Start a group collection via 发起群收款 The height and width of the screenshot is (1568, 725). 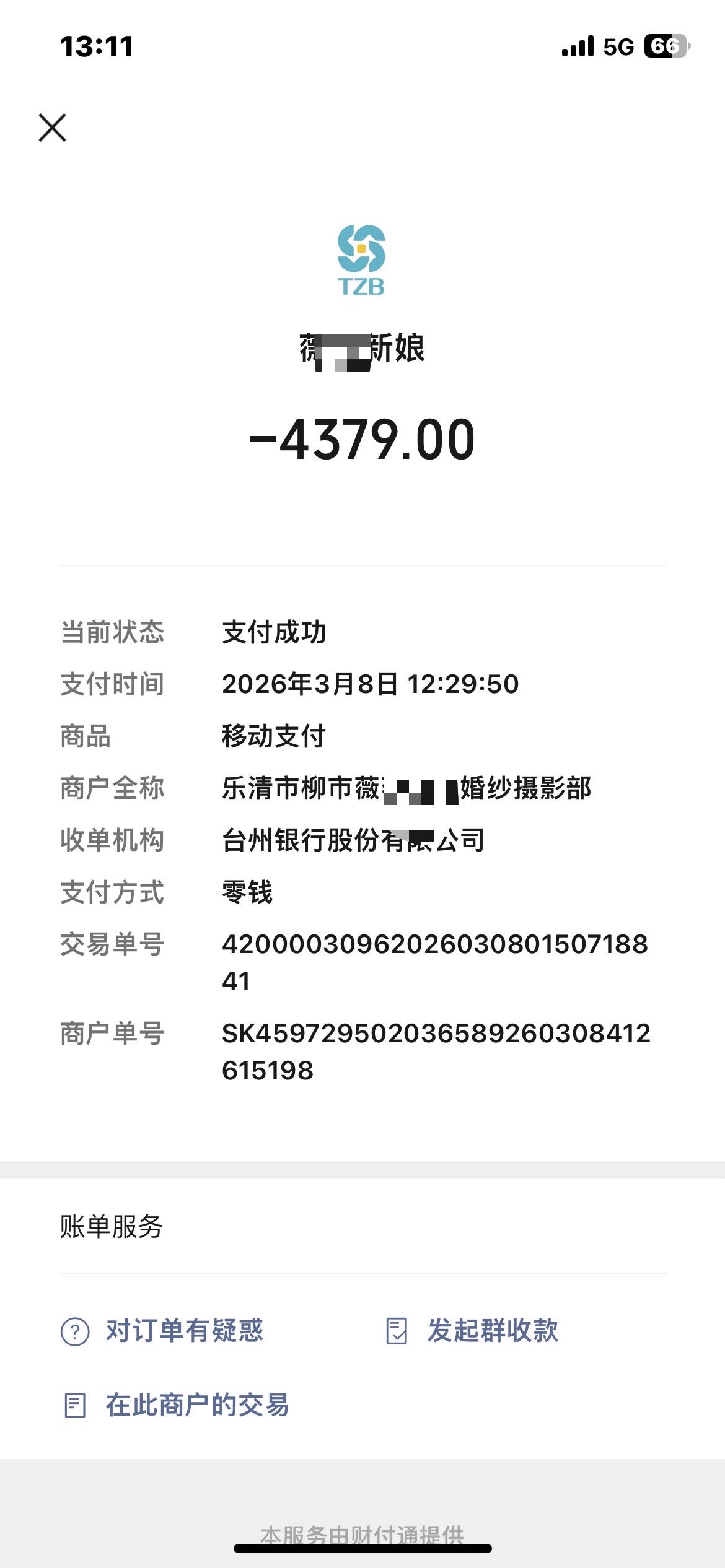472,1331
